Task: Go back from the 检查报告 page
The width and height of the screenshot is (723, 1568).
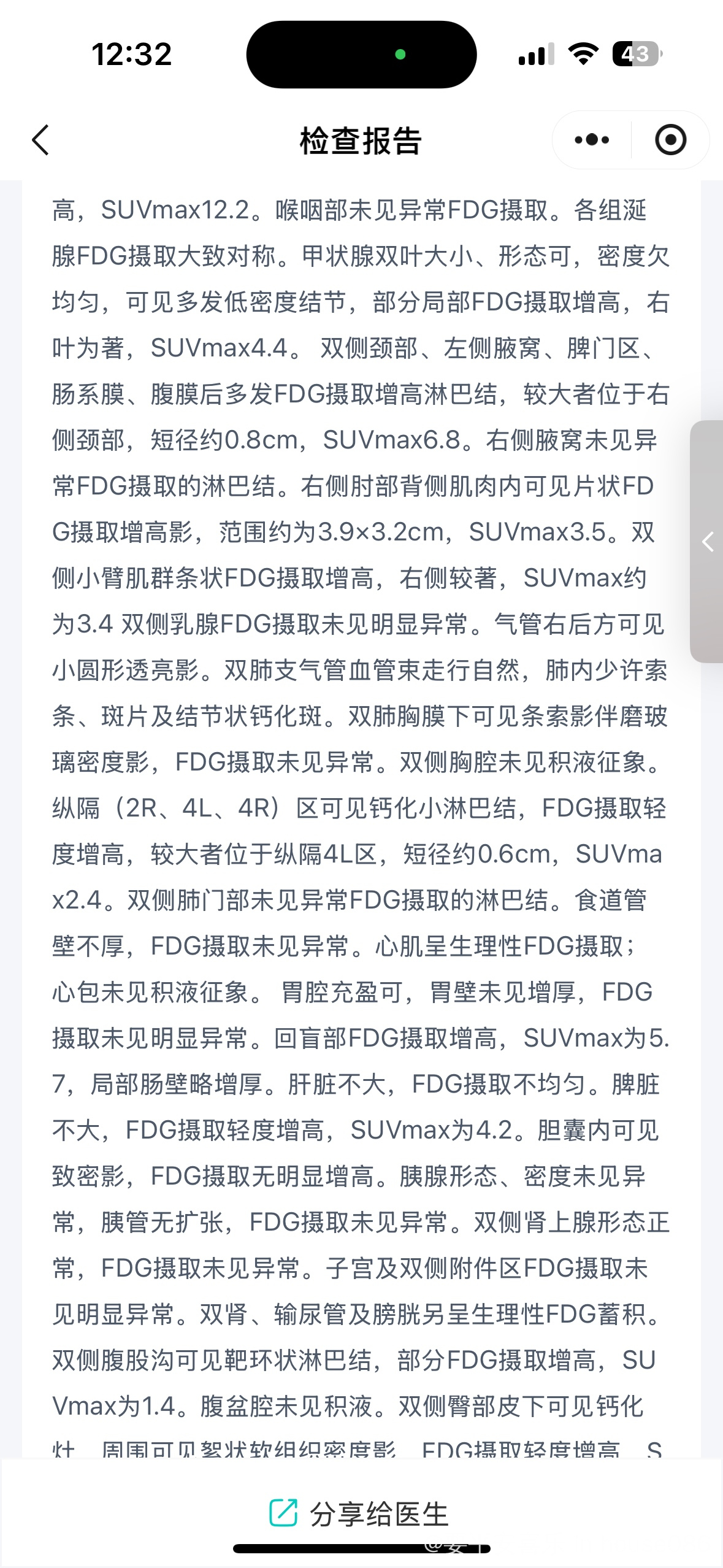Action: click(x=40, y=140)
